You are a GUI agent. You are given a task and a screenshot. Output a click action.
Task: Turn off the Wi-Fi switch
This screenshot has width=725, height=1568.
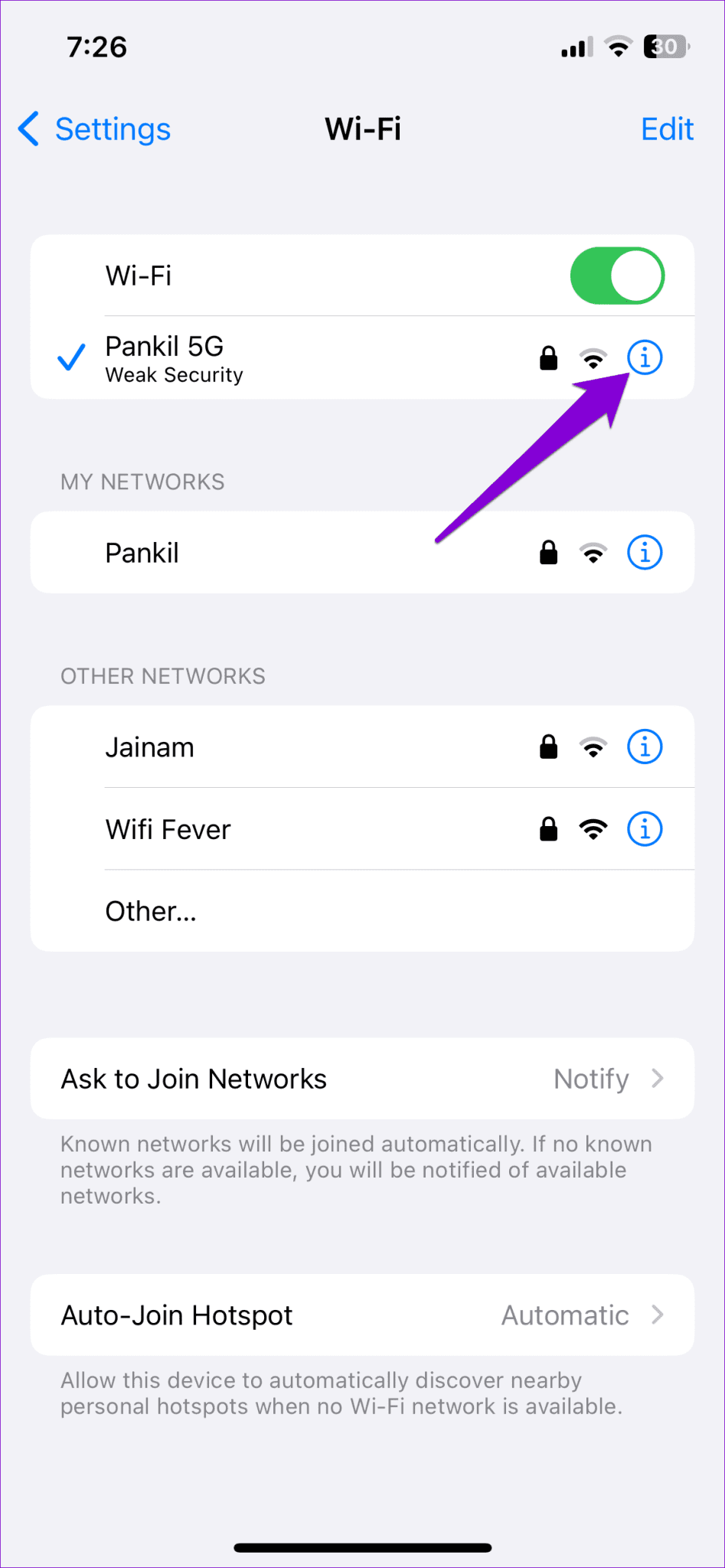(617, 276)
